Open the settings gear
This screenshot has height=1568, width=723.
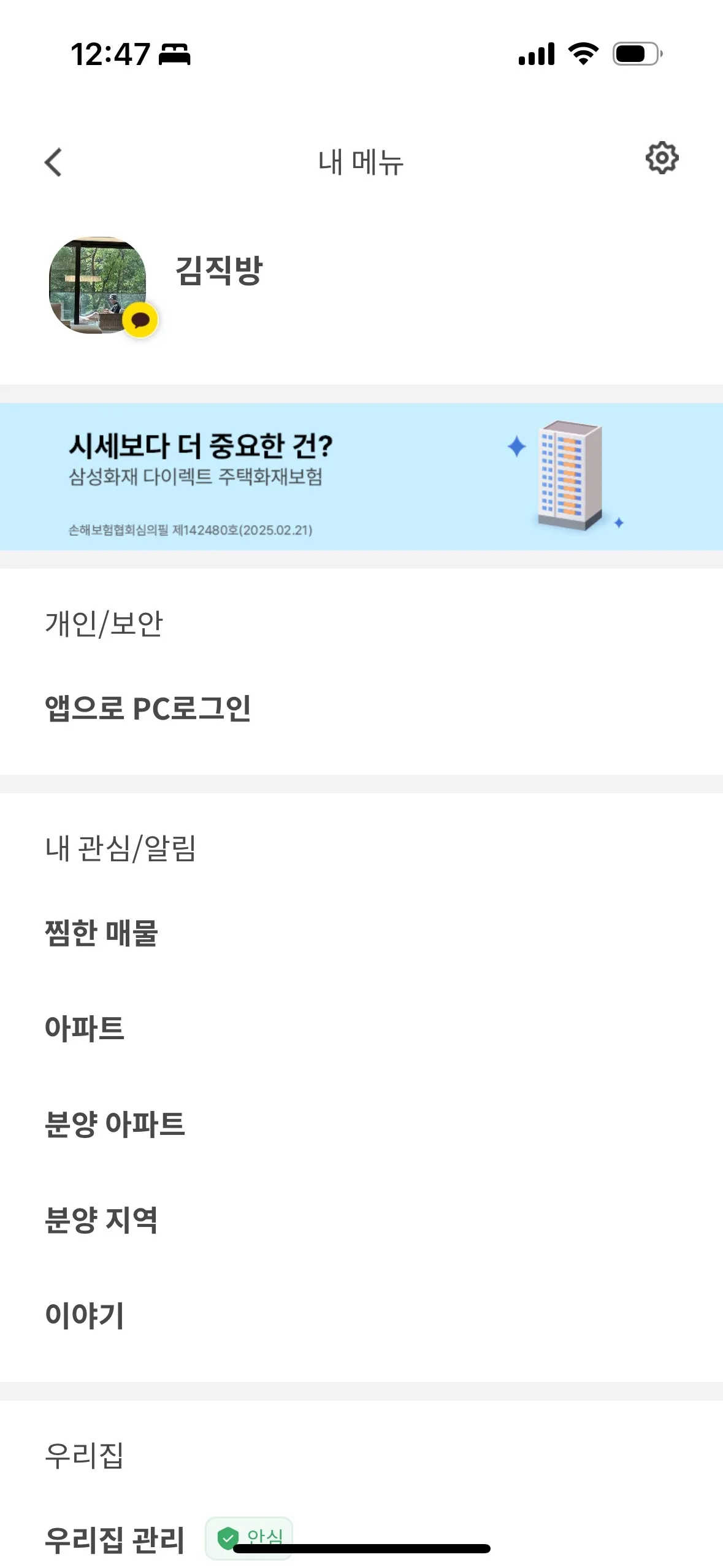(662, 159)
